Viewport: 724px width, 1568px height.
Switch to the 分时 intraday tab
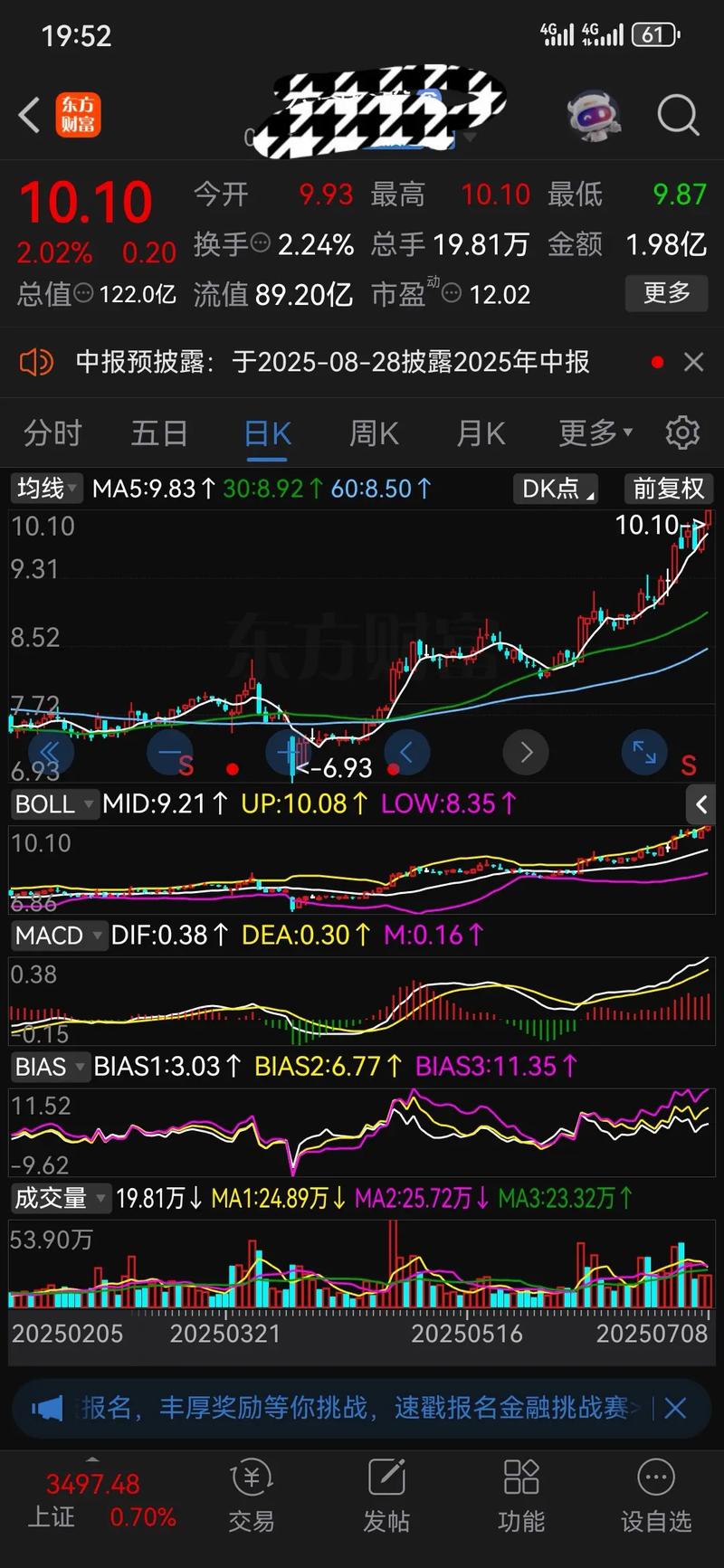[x=52, y=433]
